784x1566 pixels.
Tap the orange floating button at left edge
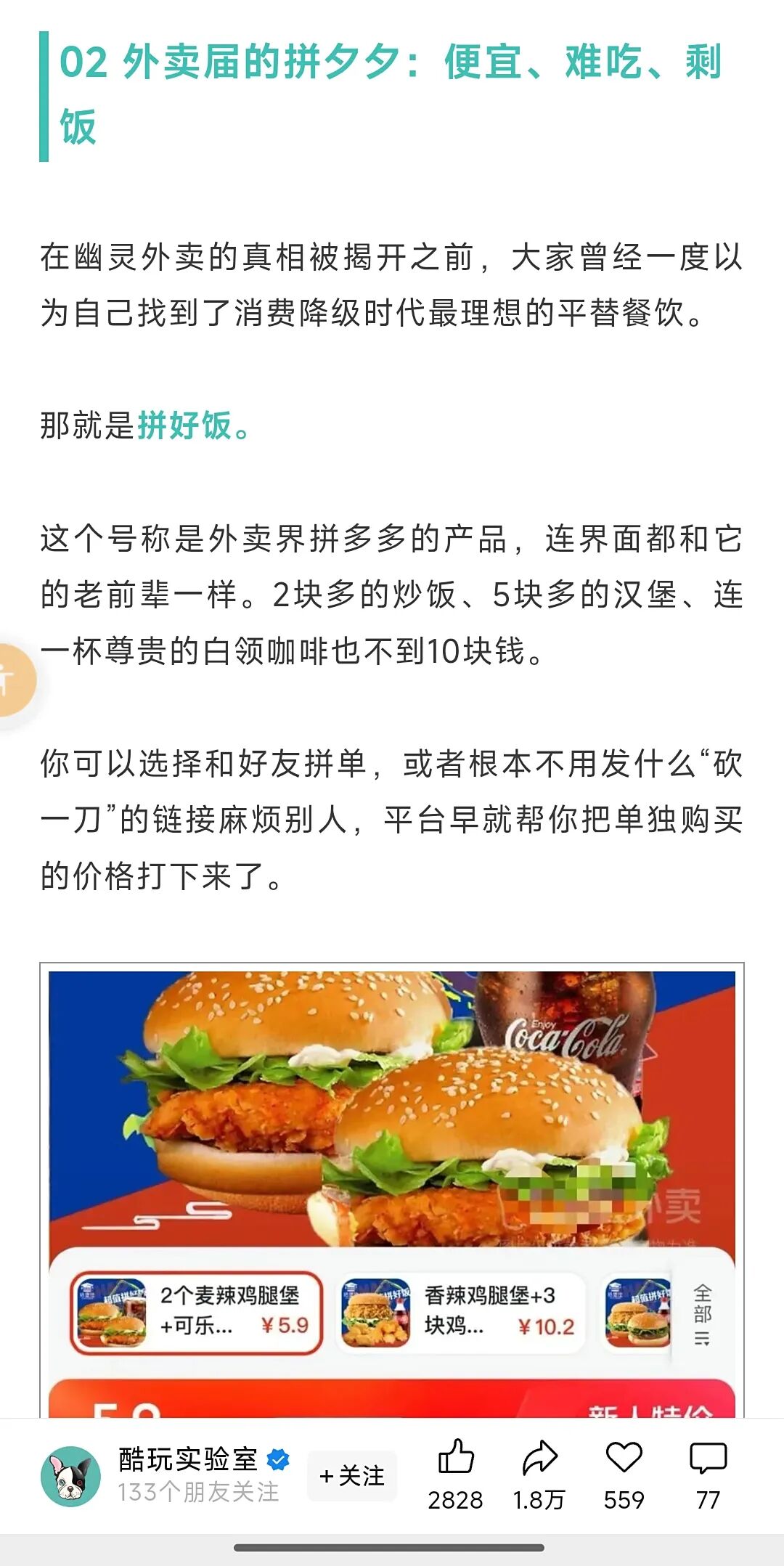(x=15, y=680)
